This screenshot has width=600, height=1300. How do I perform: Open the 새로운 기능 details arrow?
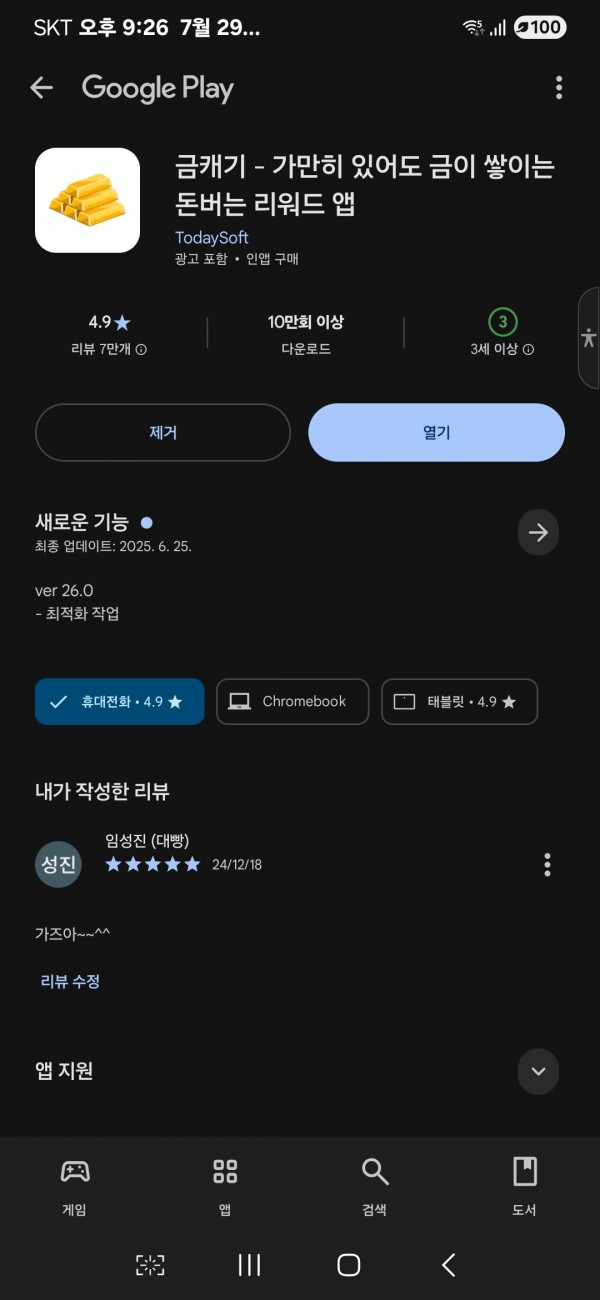click(x=538, y=533)
